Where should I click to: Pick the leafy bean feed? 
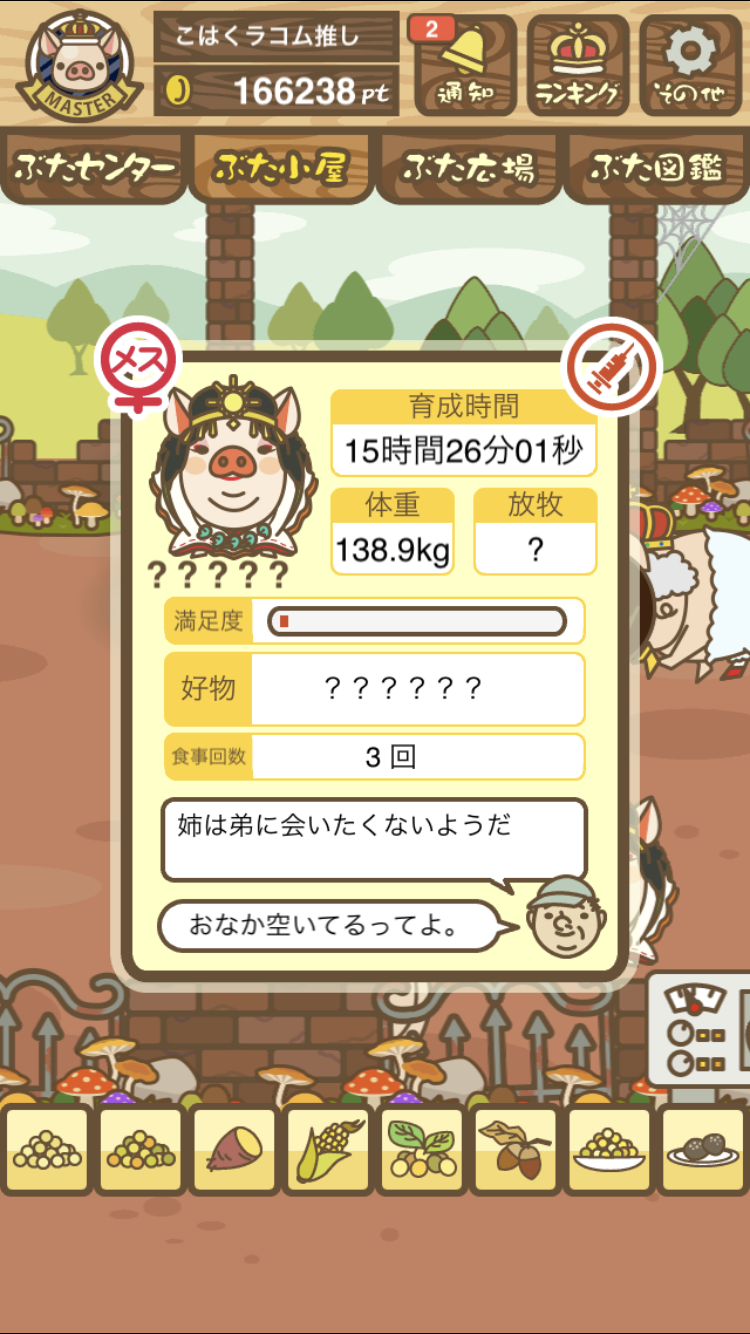click(x=422, y=1150)
